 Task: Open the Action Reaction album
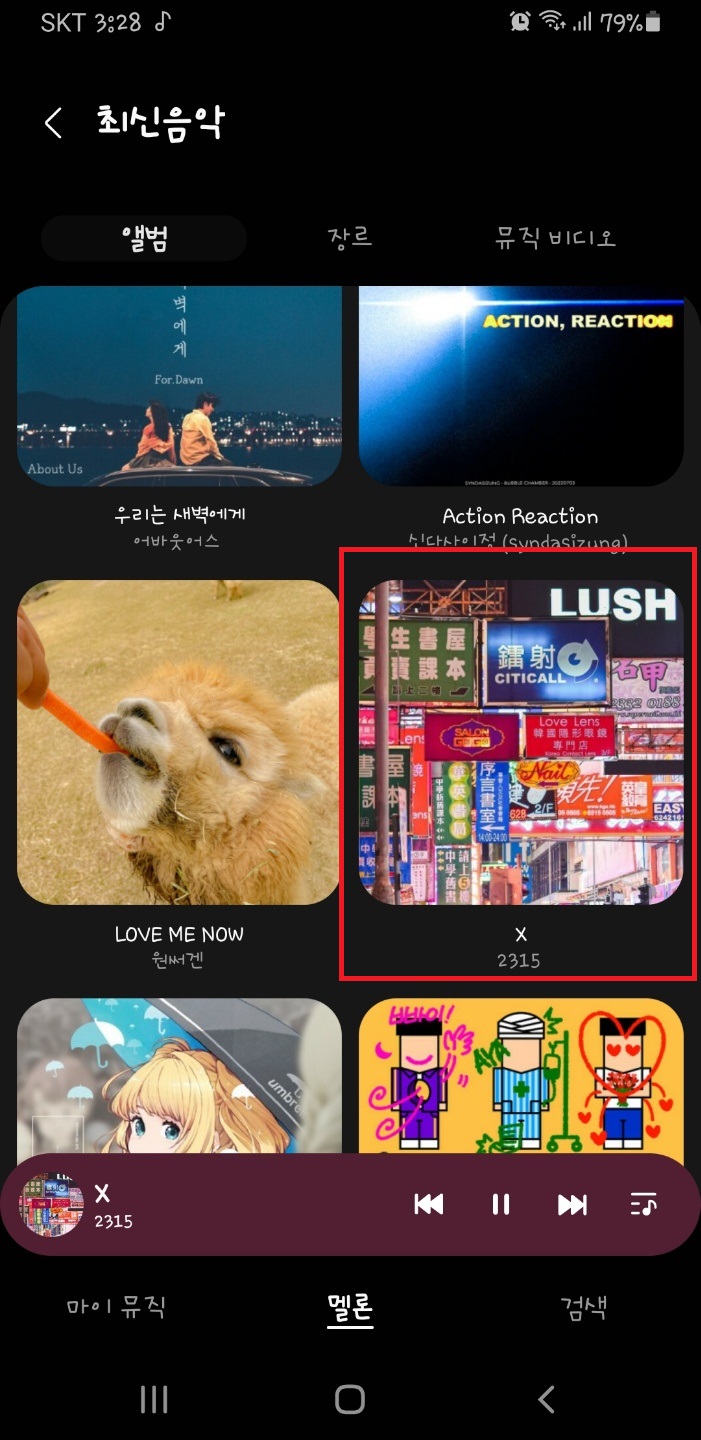pos(521,388)
